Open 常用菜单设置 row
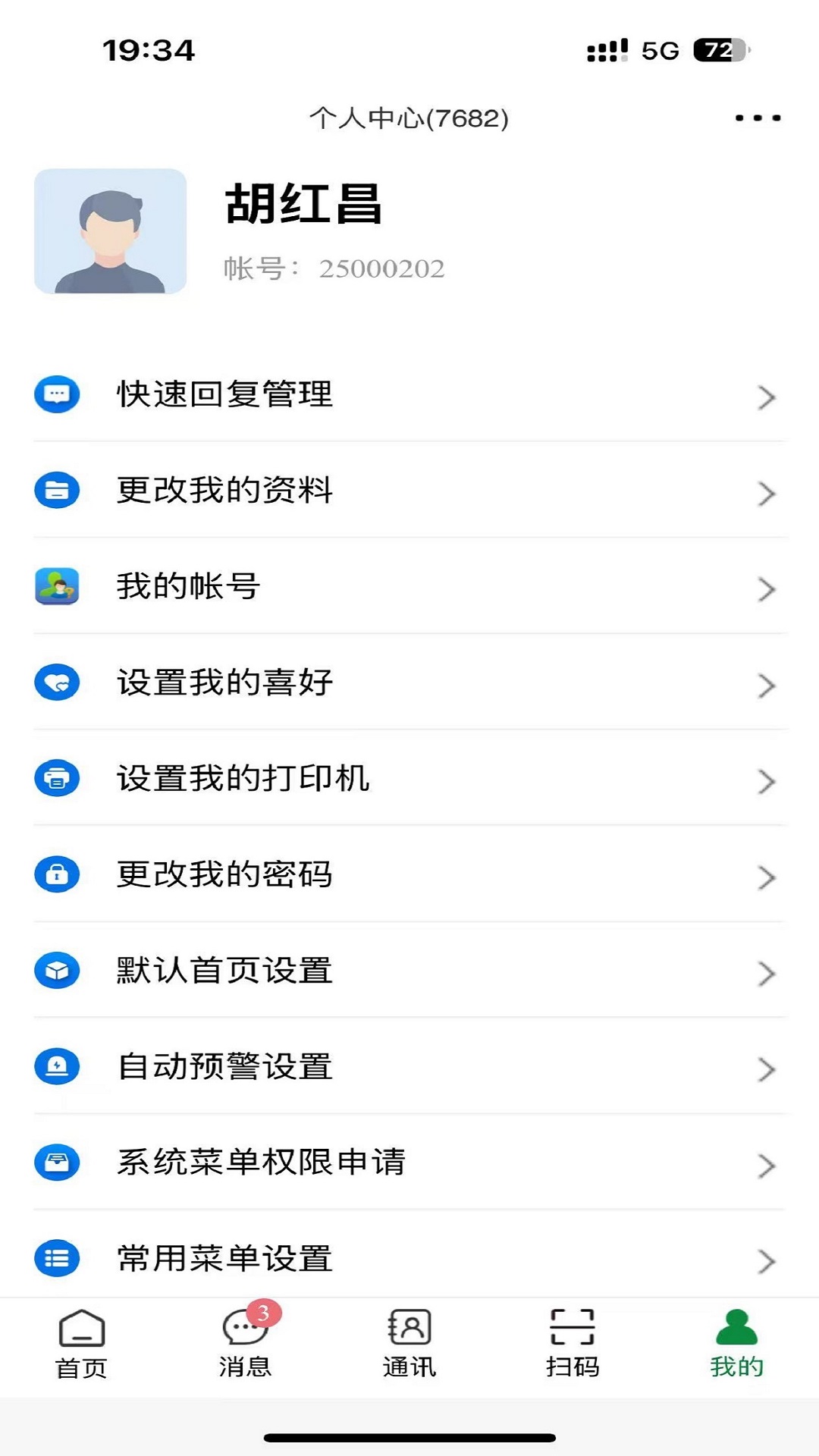The width and height of the screenshot is (819, 1456). click(x=409, y=1258)
